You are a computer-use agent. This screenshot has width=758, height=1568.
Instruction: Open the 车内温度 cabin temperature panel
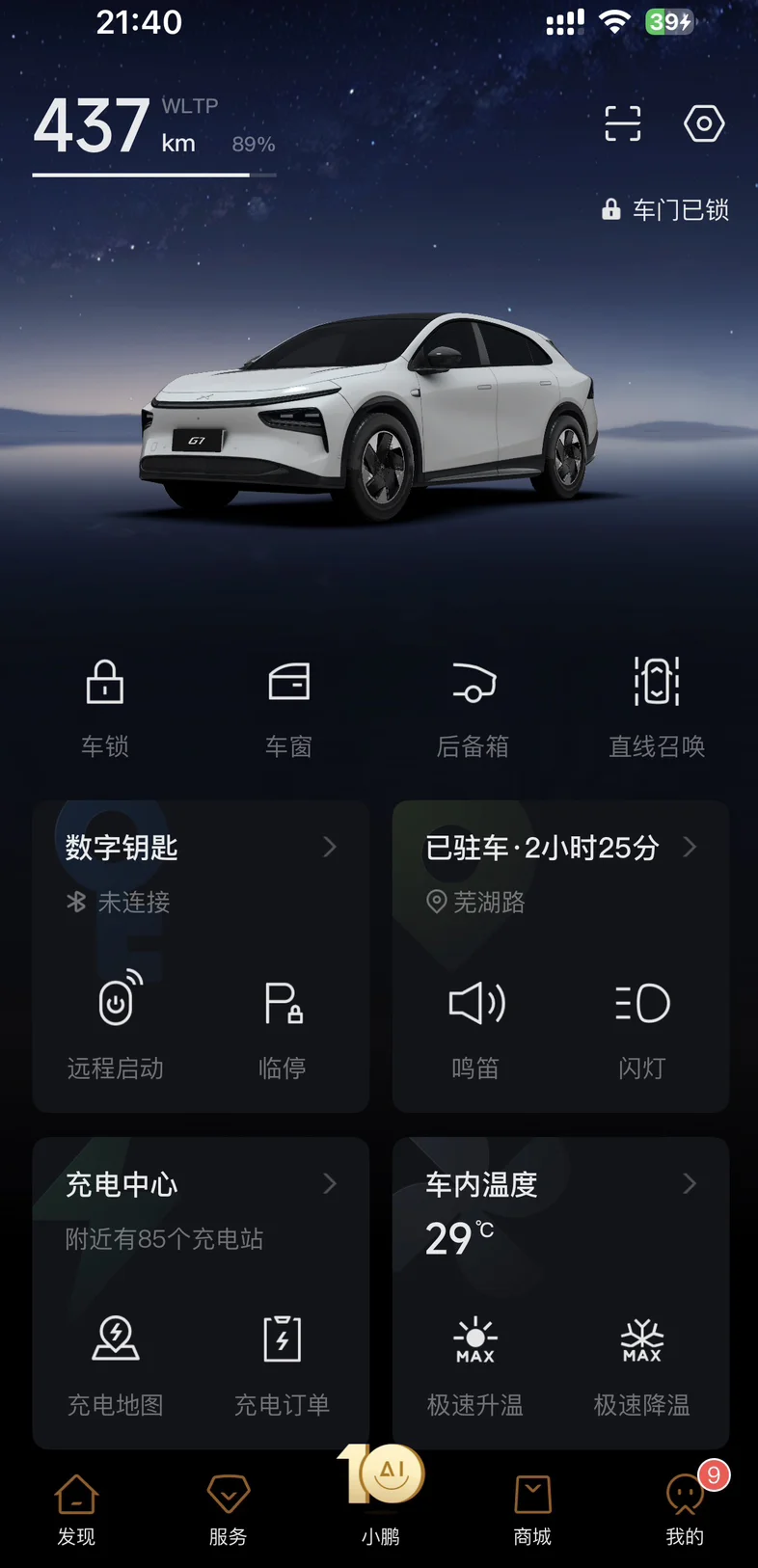pos(561,1184)
